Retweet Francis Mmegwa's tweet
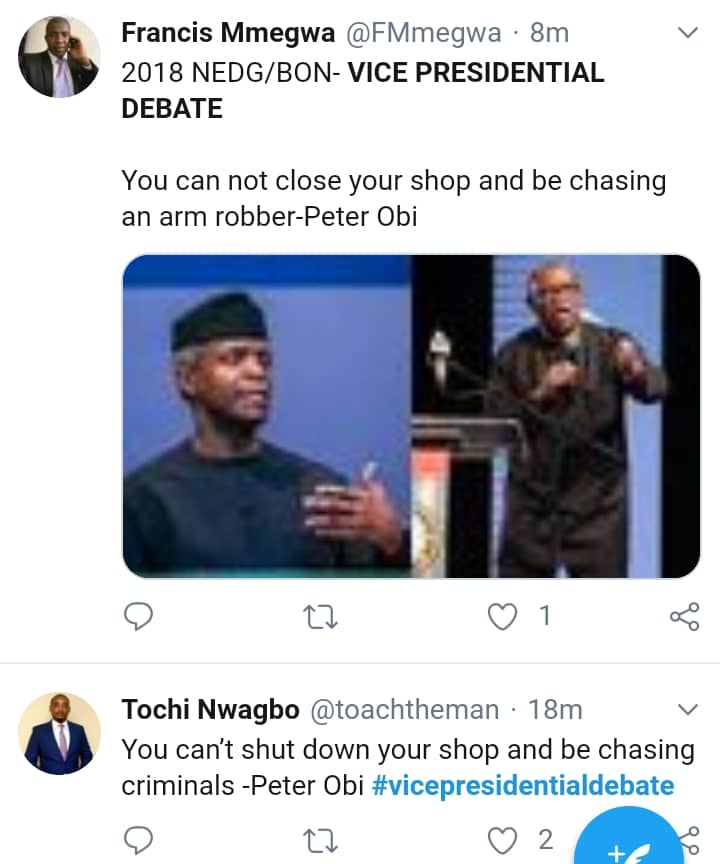The height and width of the screenshot is (864, 720). click(322, 617)
